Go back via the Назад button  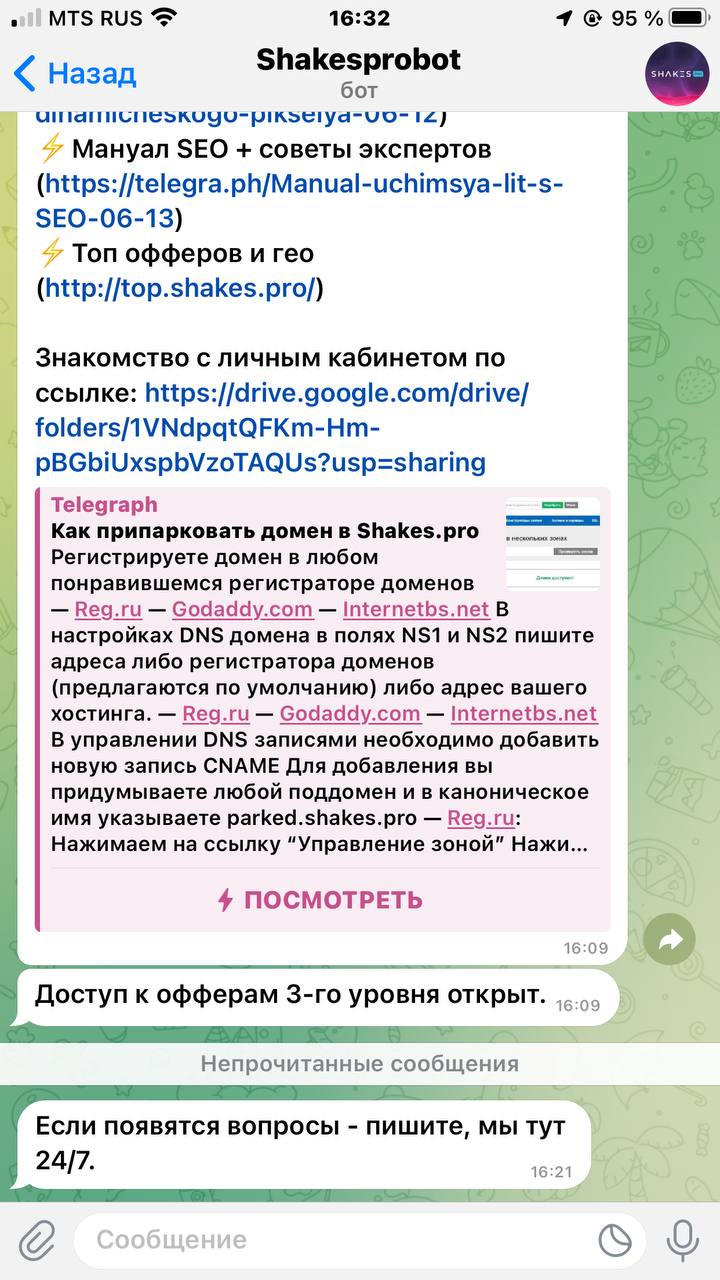[75, 73]
